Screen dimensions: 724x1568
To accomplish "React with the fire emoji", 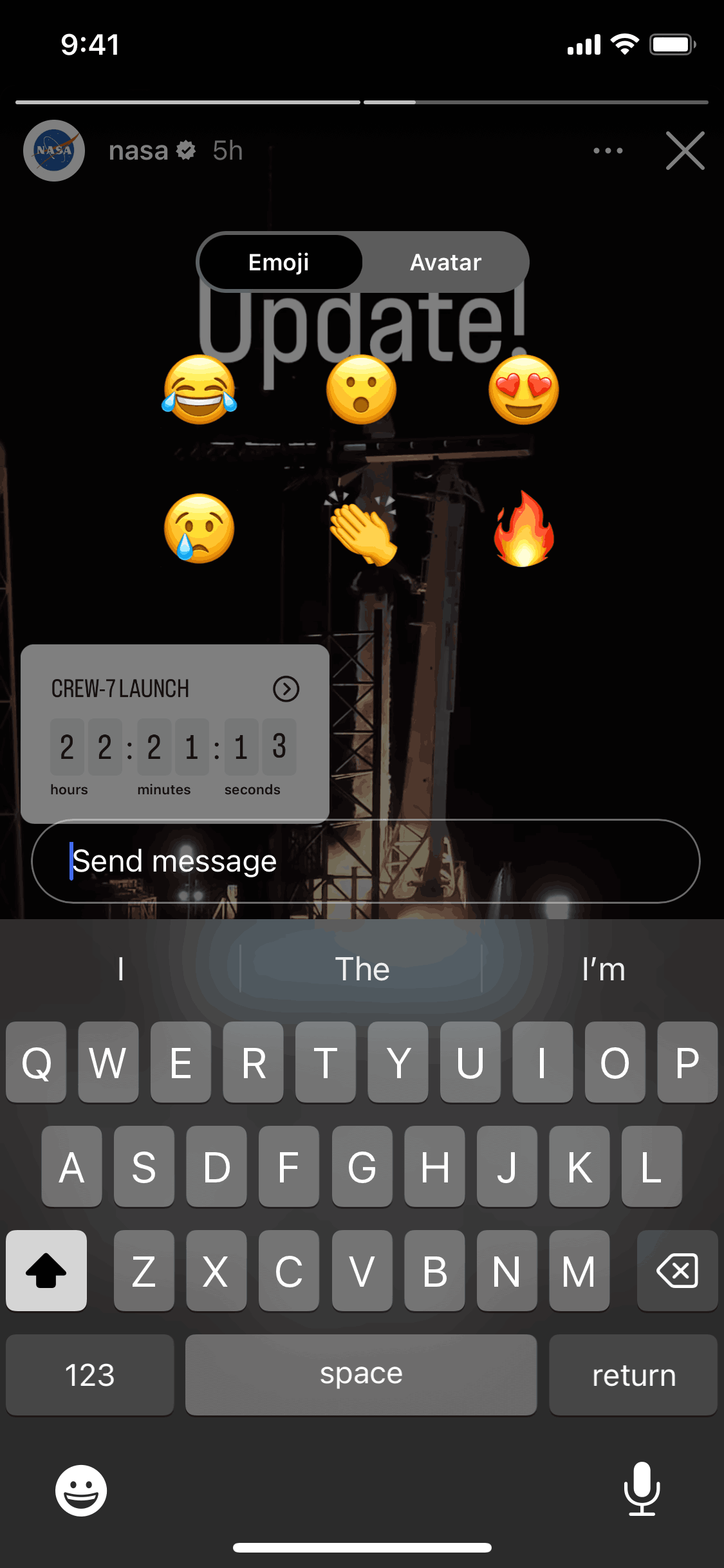I will pyautogui.click(x=523, y=529).
